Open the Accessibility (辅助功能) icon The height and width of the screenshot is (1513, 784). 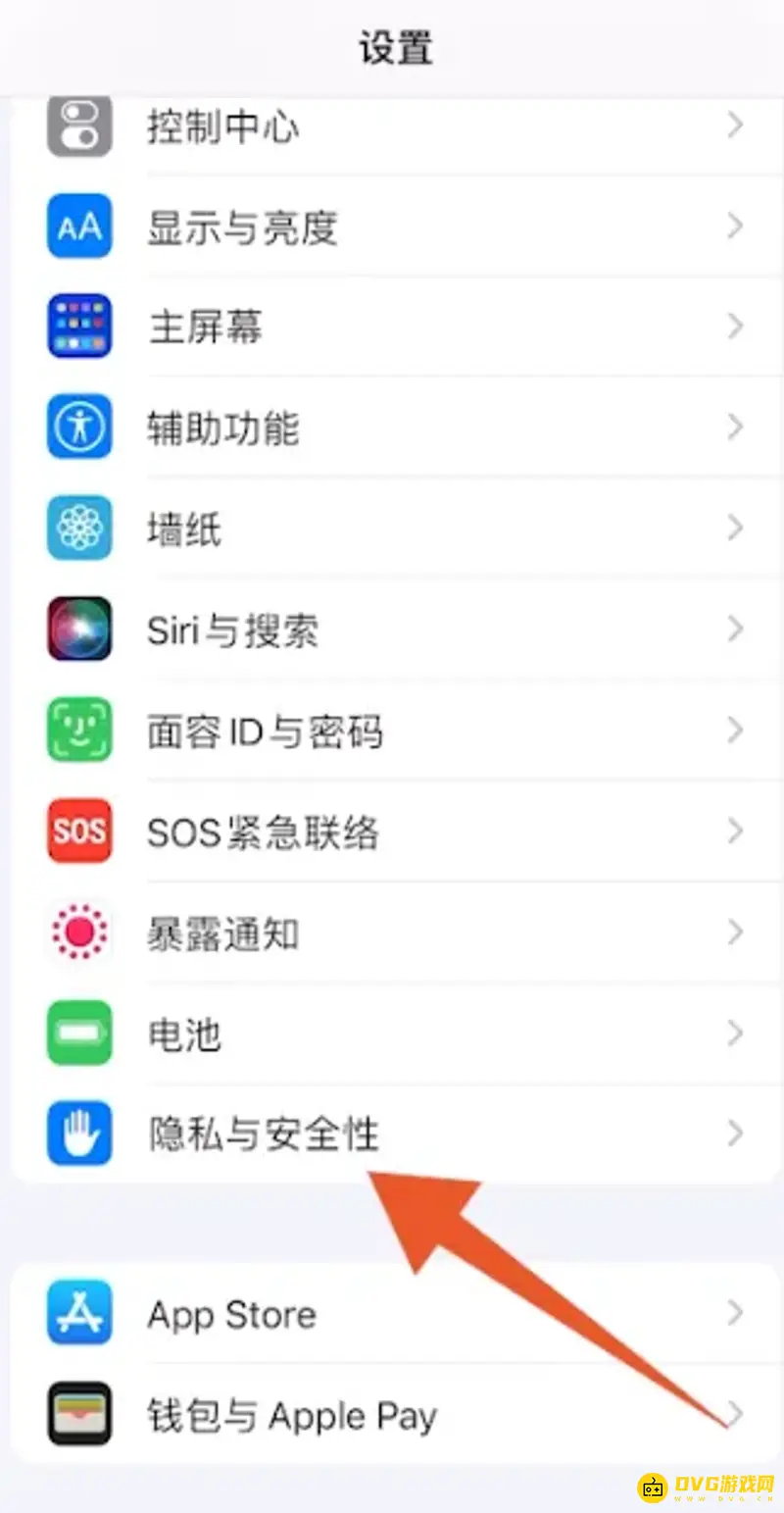78,428
